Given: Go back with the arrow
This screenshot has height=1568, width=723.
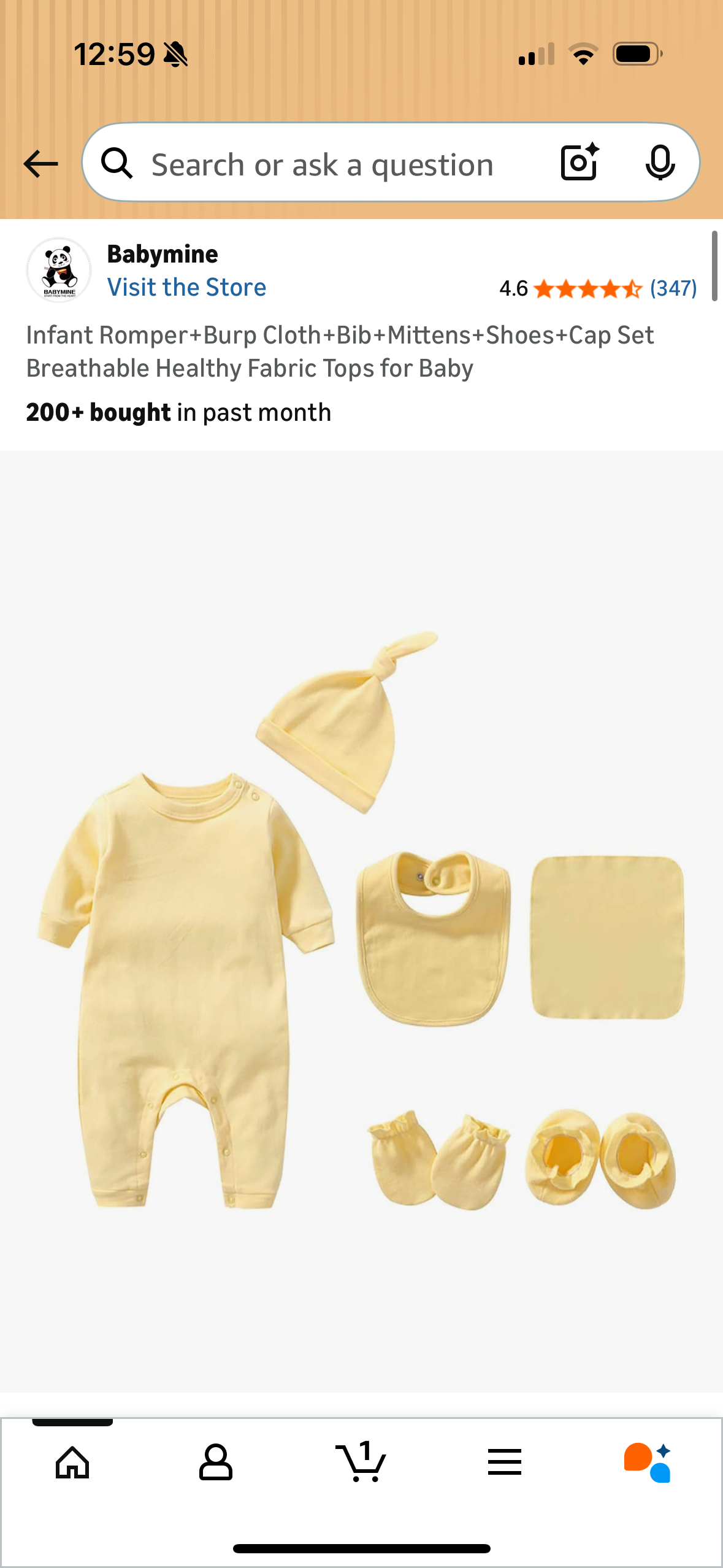Looking at the screenshot, I should point(39,163).
